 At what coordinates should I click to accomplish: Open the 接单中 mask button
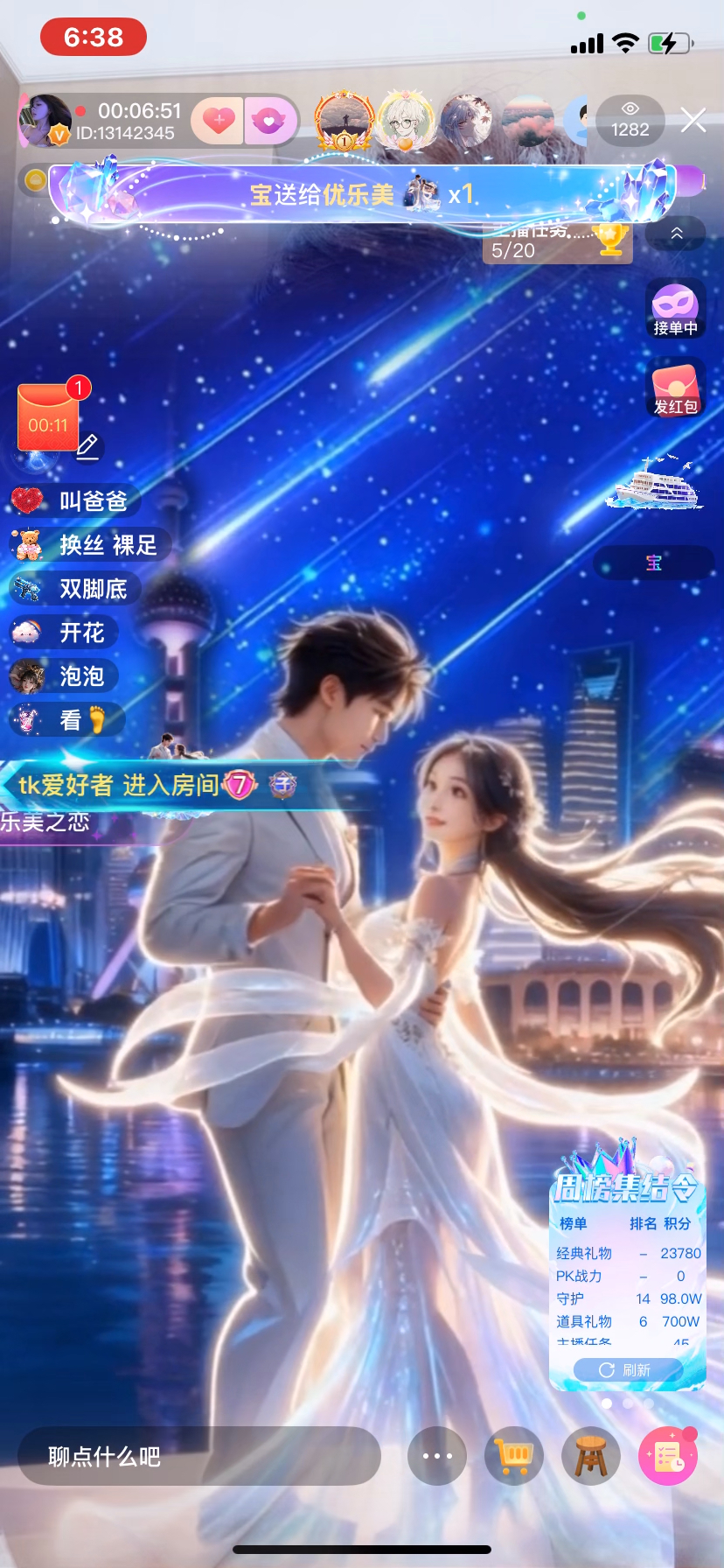point(675,309)
